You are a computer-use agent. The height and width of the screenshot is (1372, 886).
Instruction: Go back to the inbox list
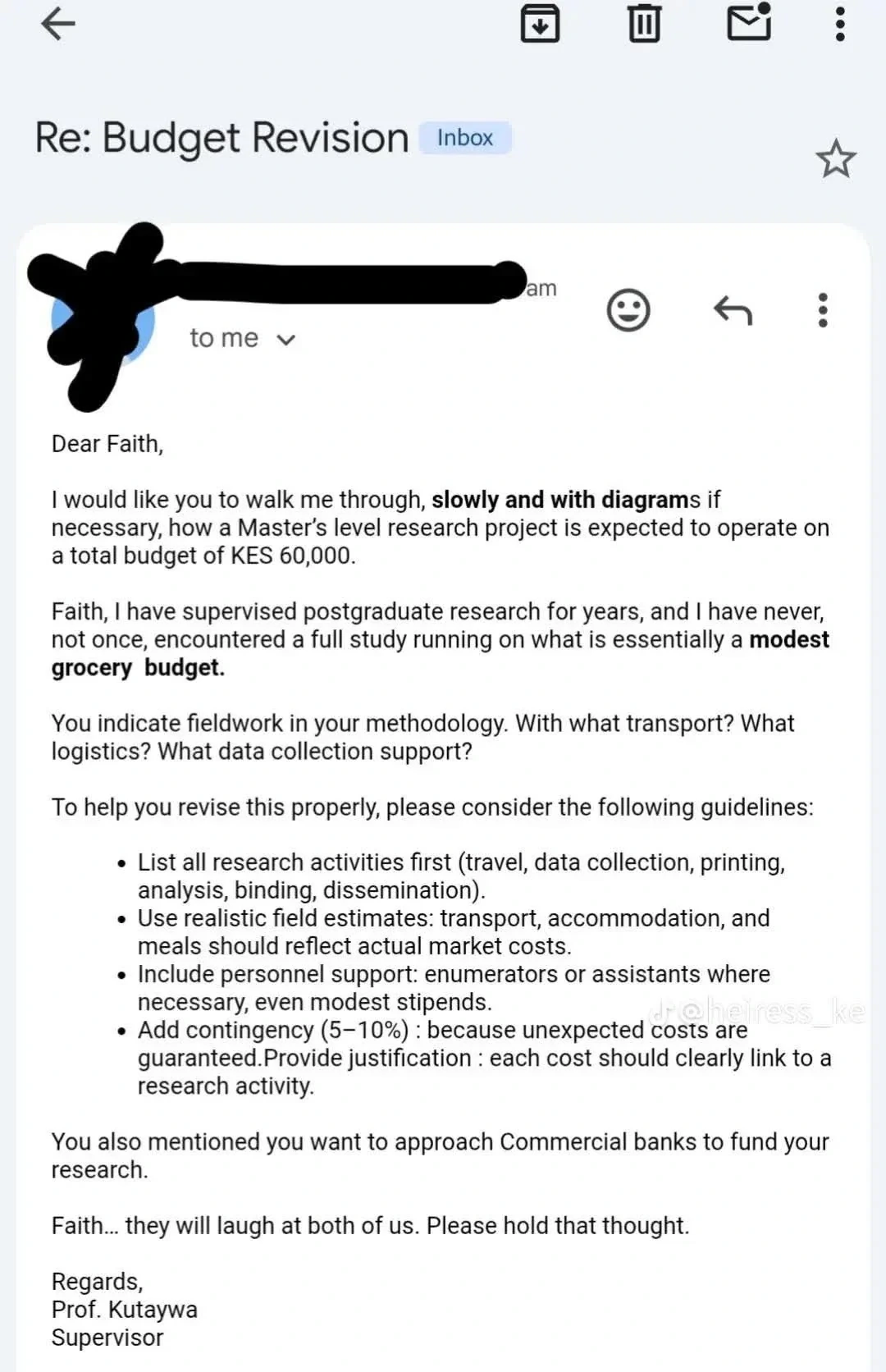(x=57, y=24)
